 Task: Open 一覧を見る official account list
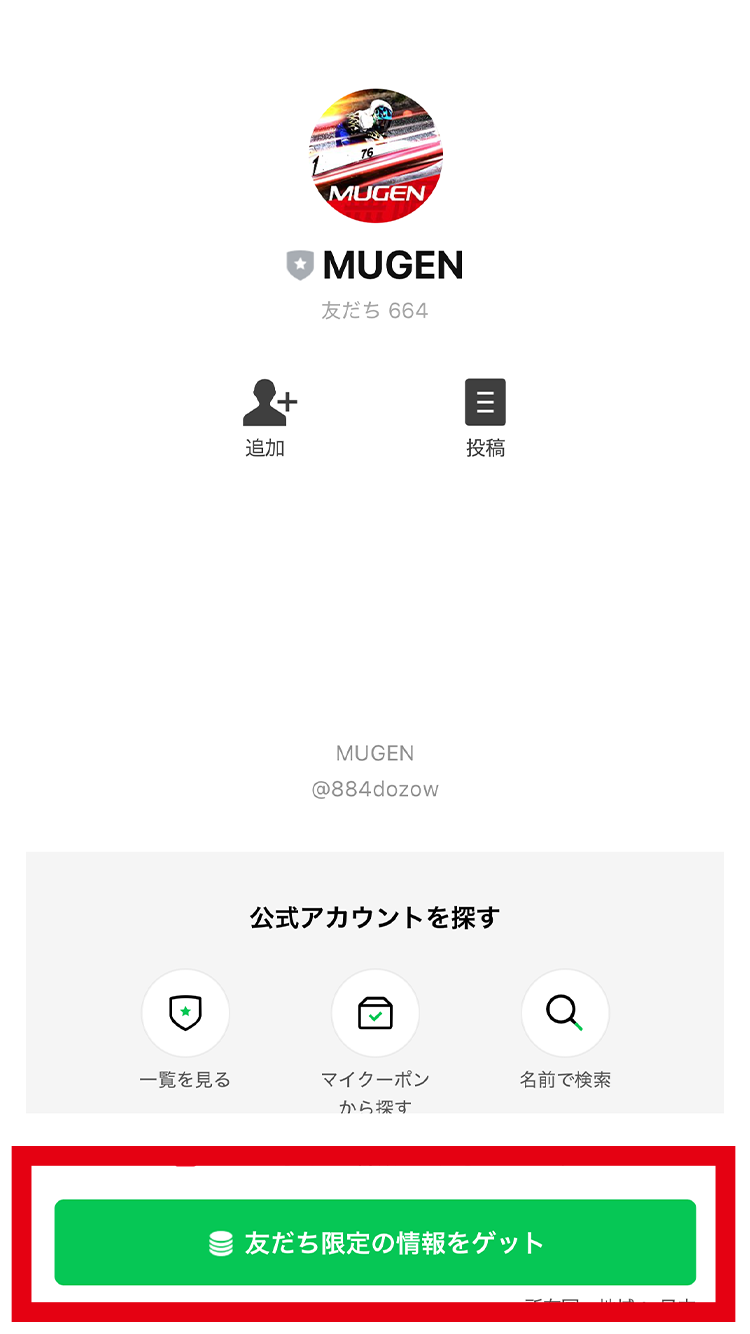tap(185, 1013)
